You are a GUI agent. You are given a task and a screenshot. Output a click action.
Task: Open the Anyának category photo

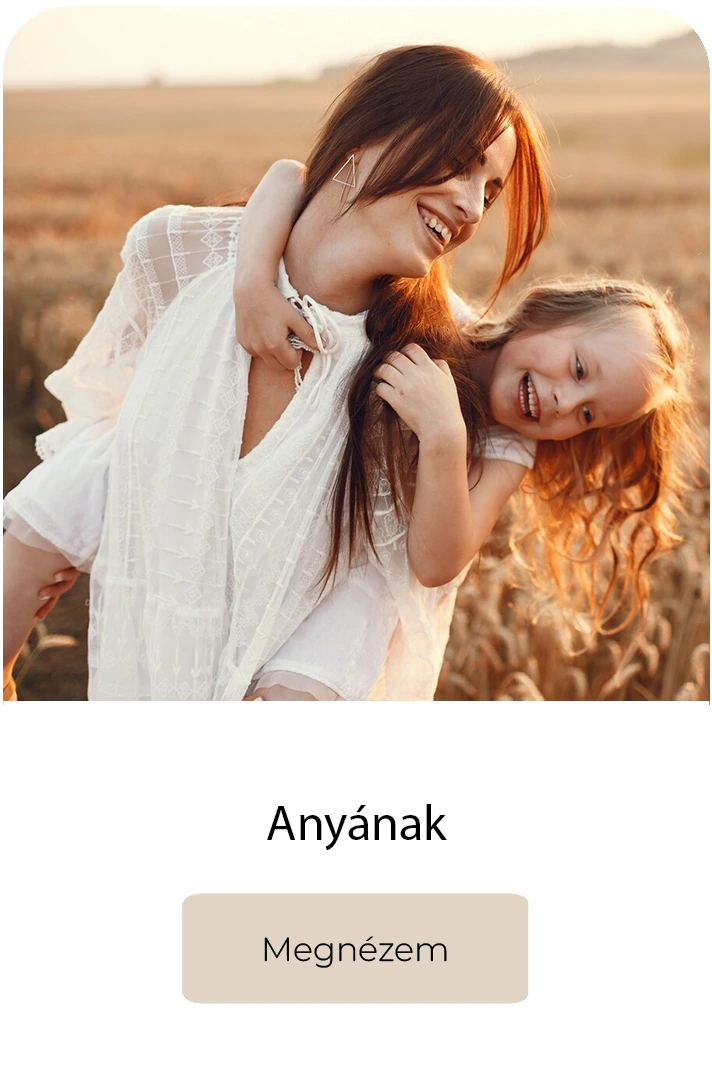(x=356, y=360)
